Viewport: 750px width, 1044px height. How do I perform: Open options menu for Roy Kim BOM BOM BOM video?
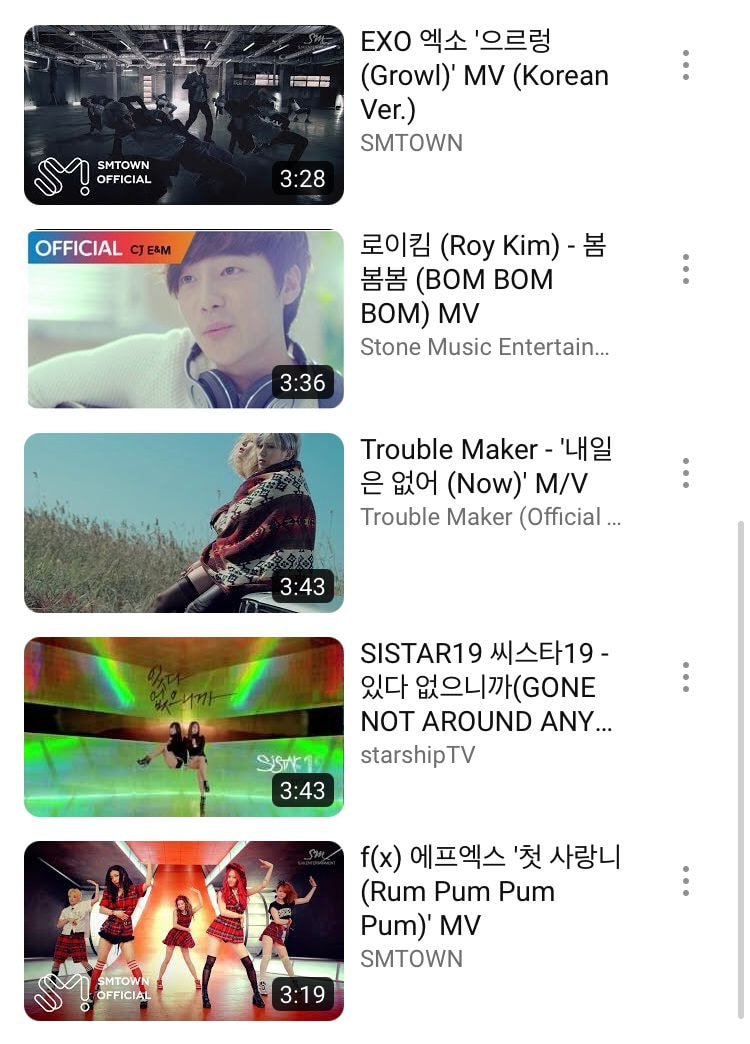[686, 269]
